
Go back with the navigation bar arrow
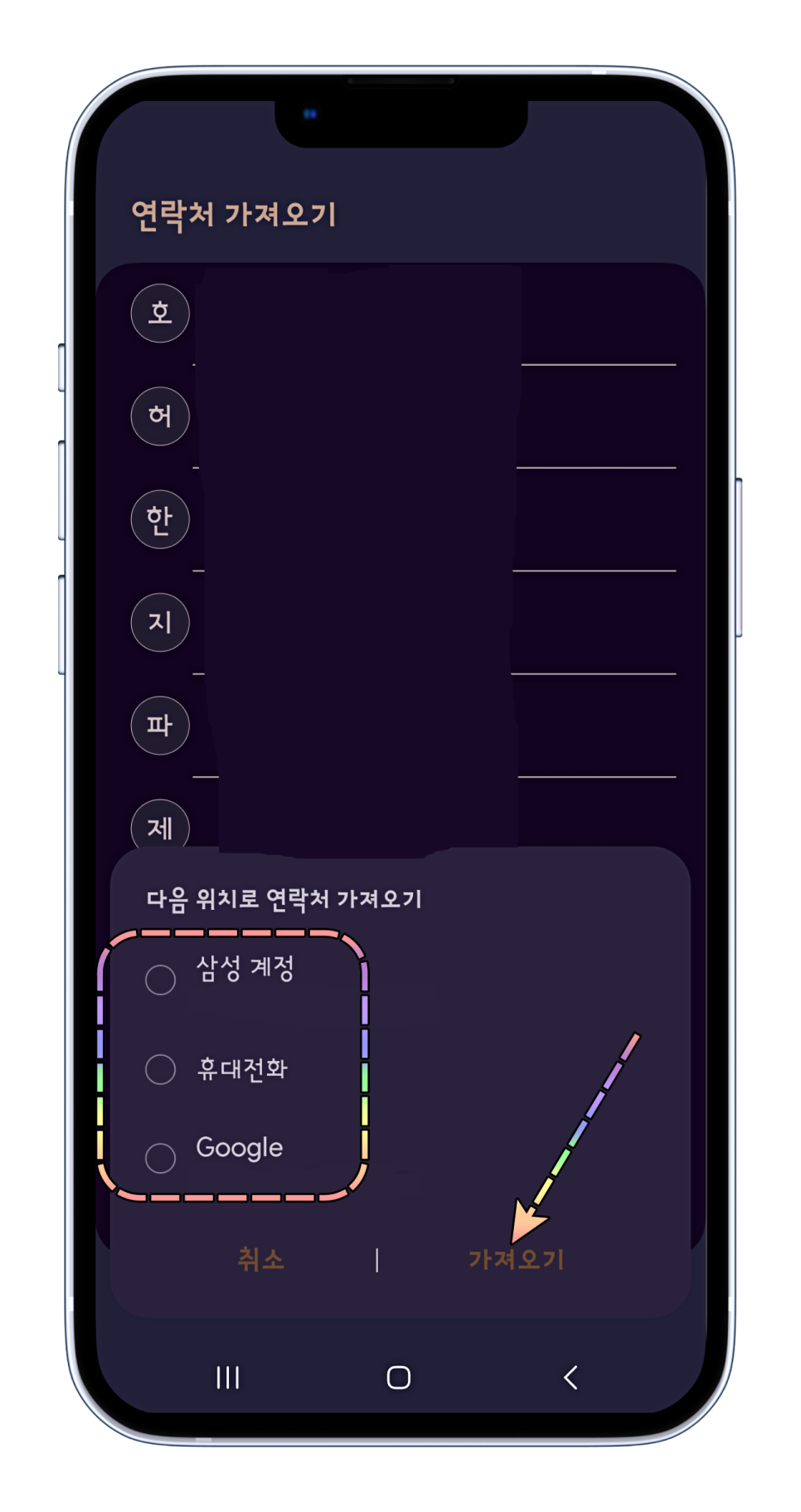pos(570,1378)
